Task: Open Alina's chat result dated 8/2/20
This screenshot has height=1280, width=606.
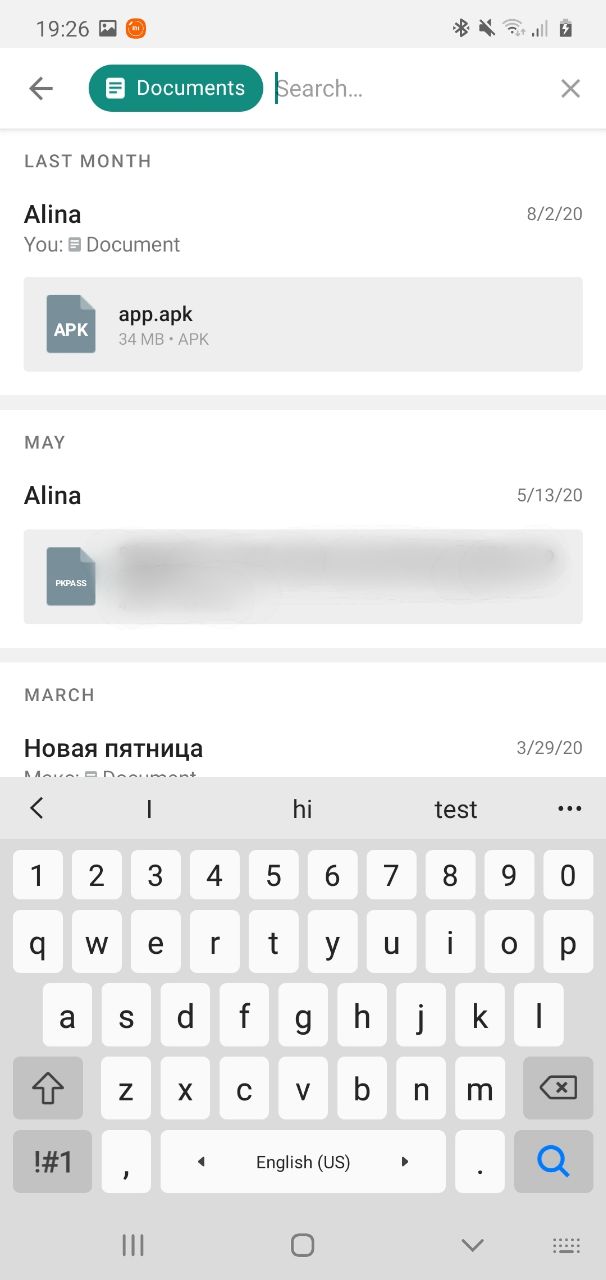Action: coord(303,228)
